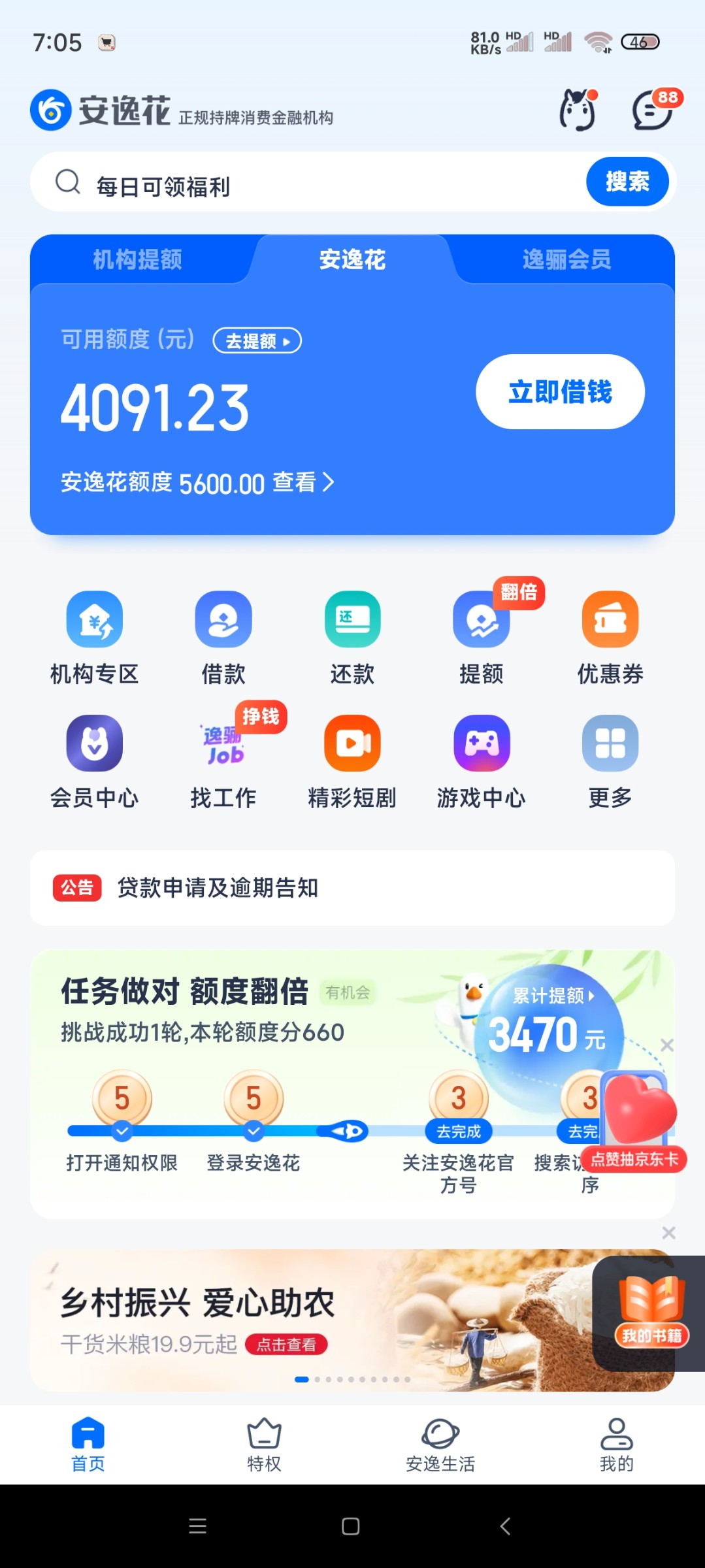Tap the 搜索 button
Viewport: 705px width, 1568px height.
tap(627, 182)
